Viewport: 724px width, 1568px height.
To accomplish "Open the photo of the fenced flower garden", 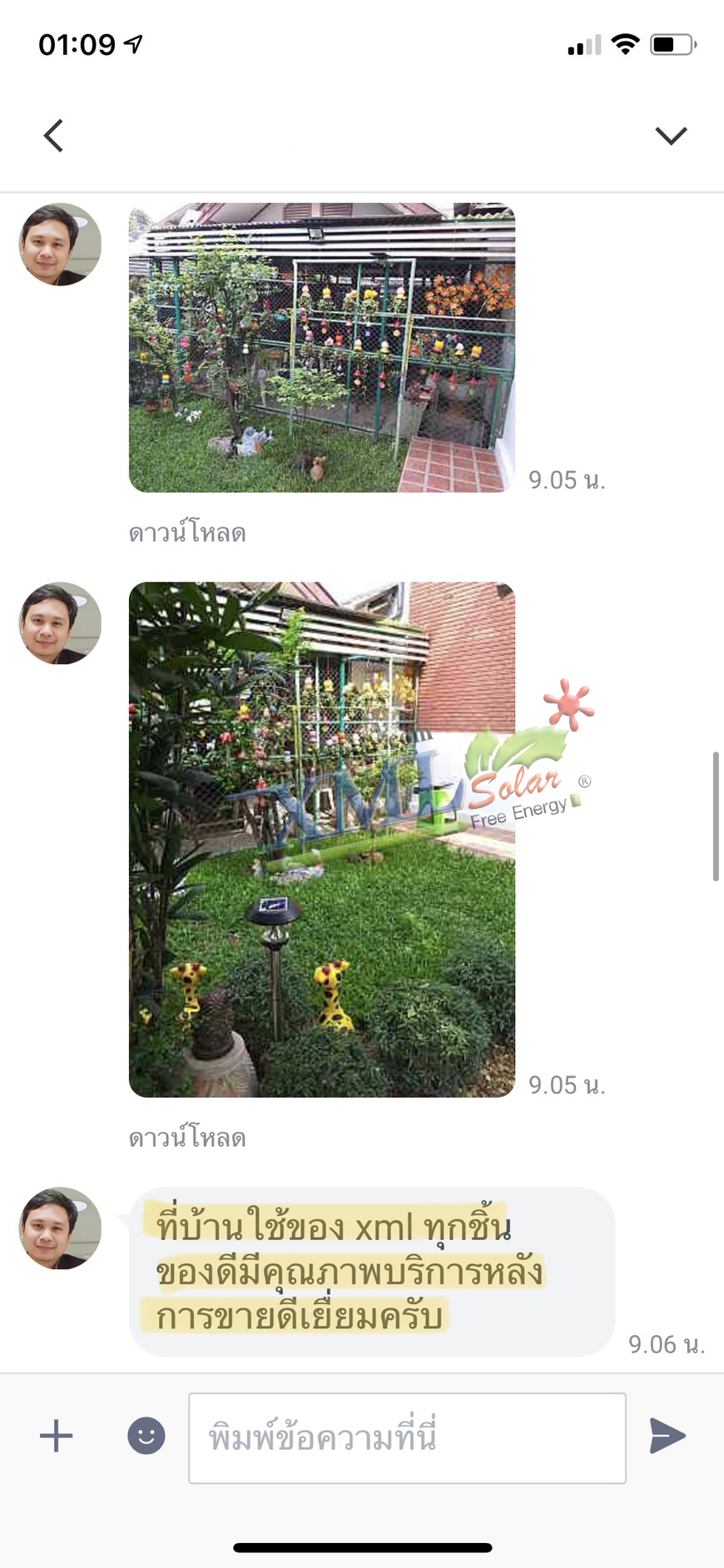I will [x=322, y=348].
